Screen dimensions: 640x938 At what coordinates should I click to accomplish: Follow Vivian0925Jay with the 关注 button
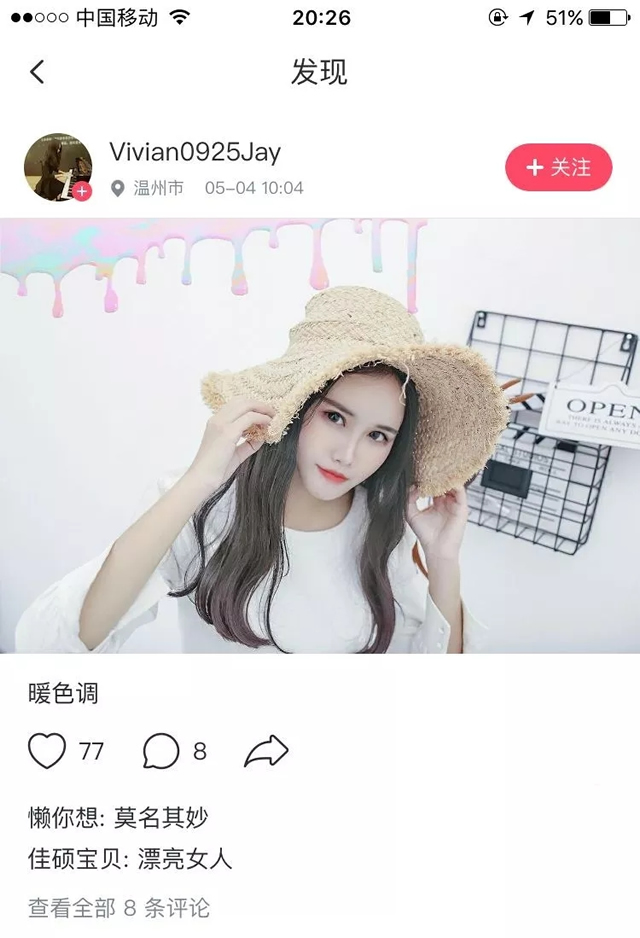tap(558, 168)
